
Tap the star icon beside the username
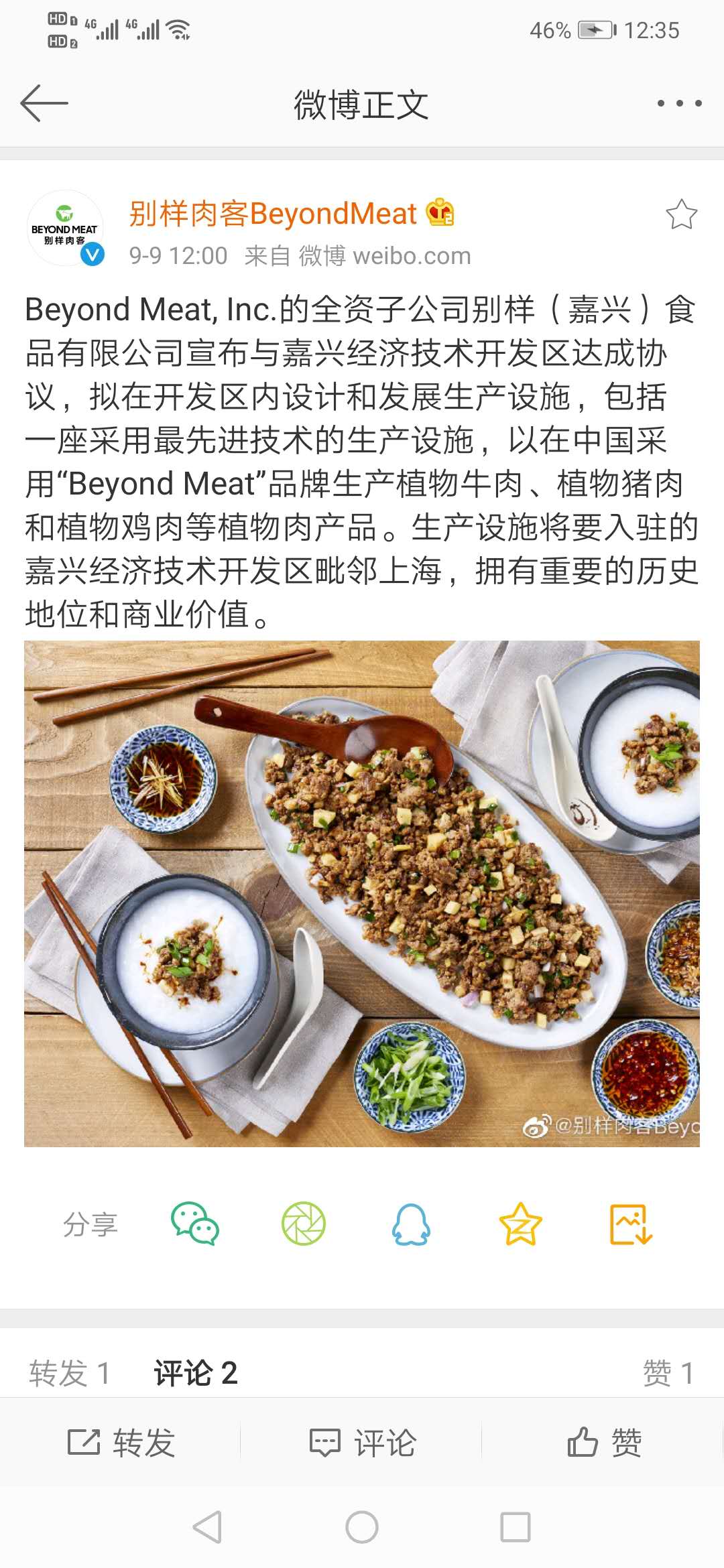point(681,214)
